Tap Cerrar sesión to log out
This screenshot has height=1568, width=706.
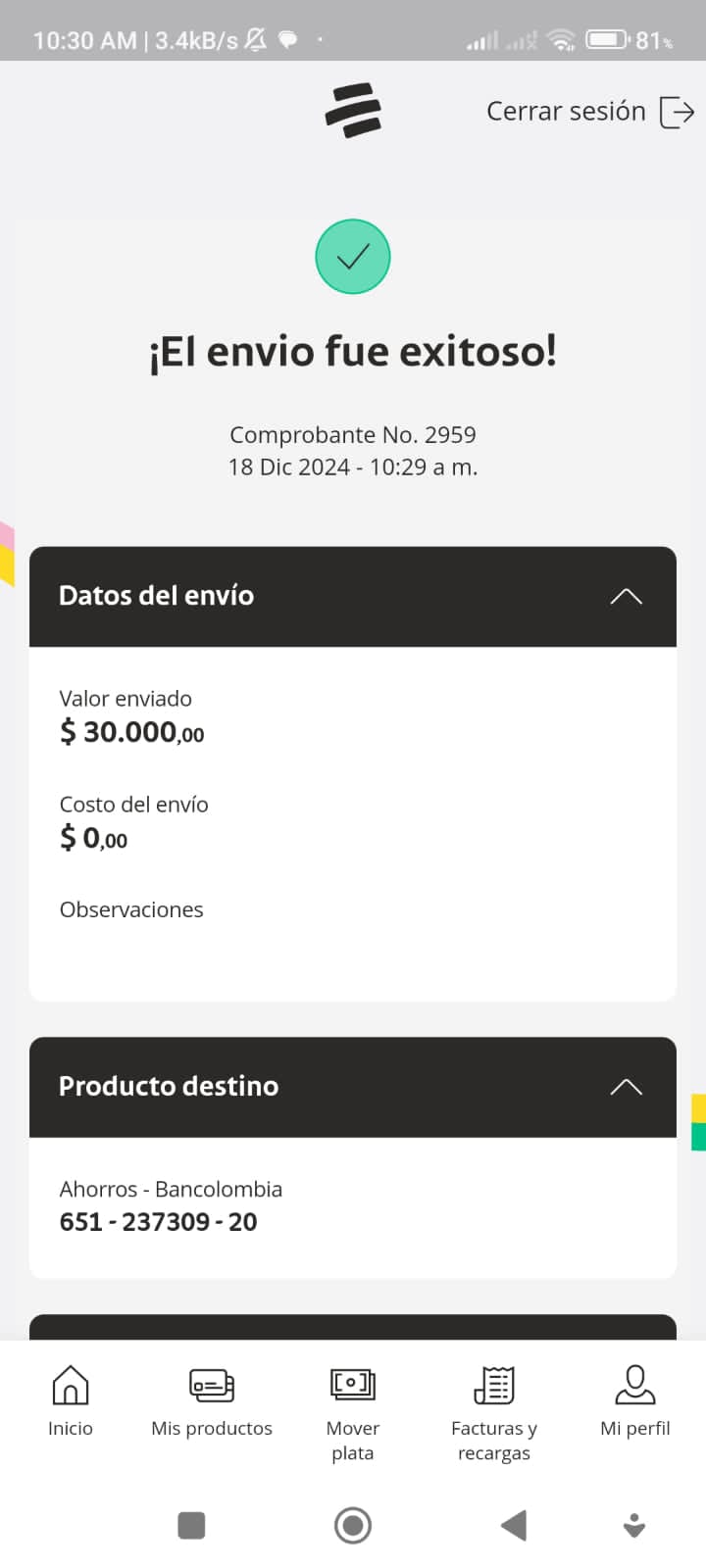pos(590,112)
